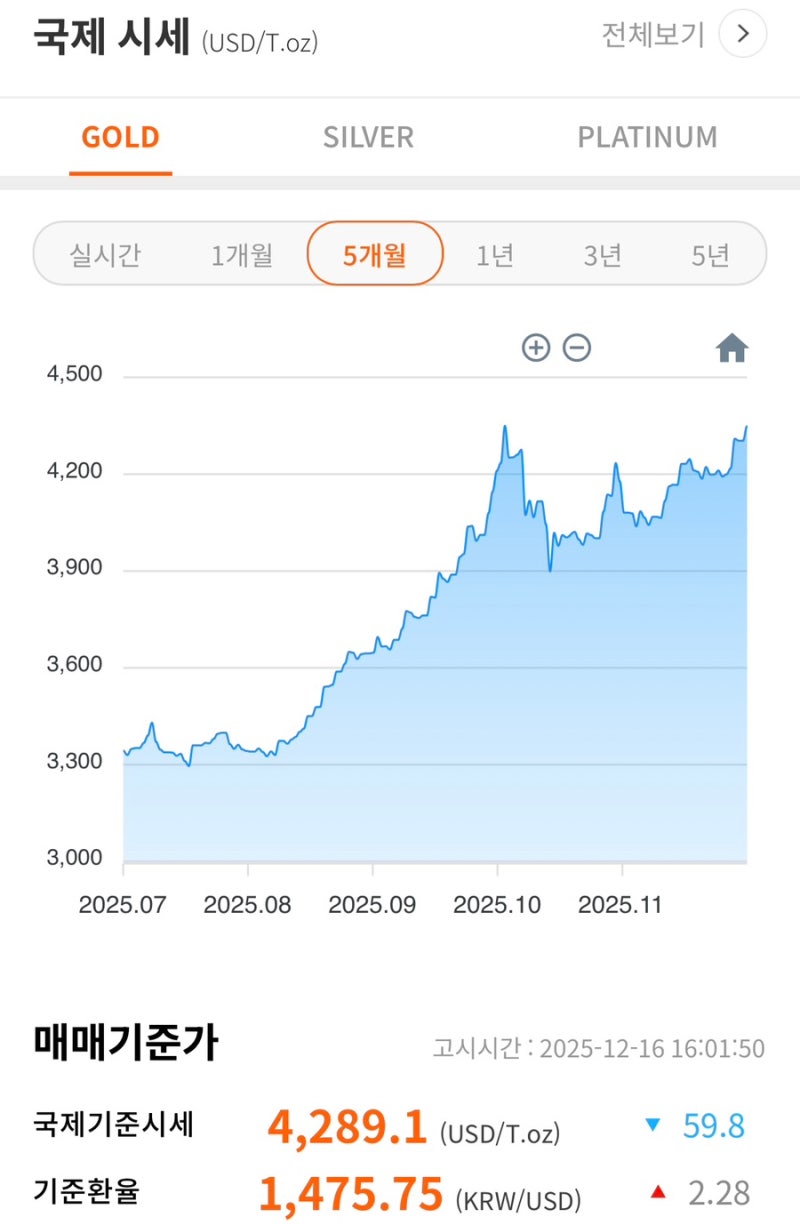Zoom out on the chart with the minus icon

(576, 348)
